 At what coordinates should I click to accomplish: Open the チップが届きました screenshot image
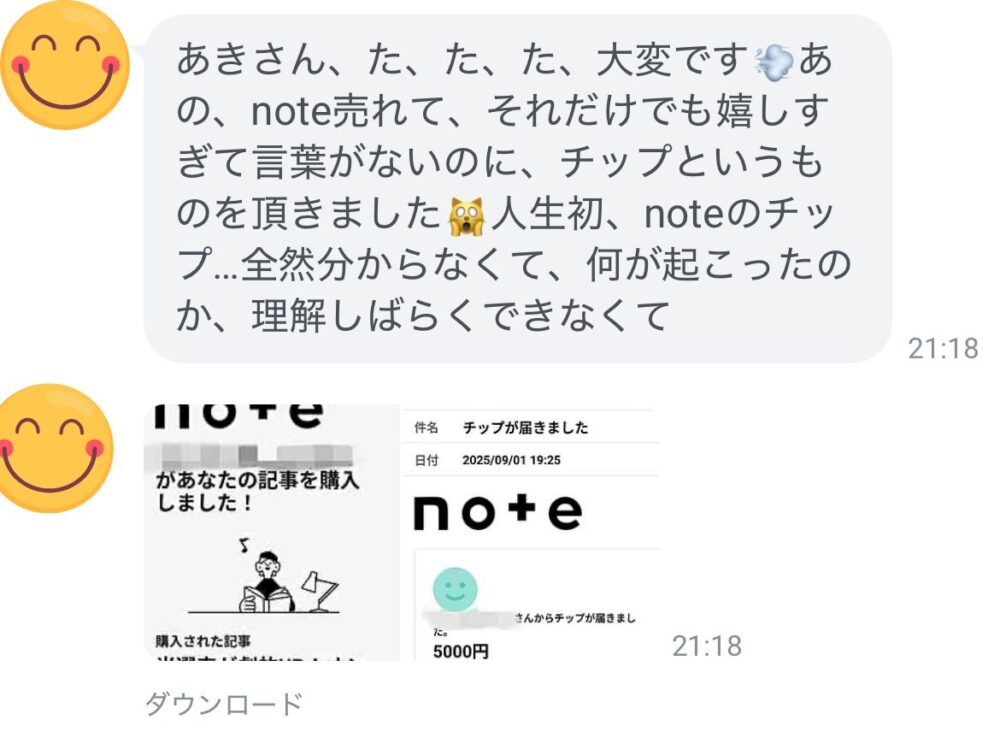[531, 533]
